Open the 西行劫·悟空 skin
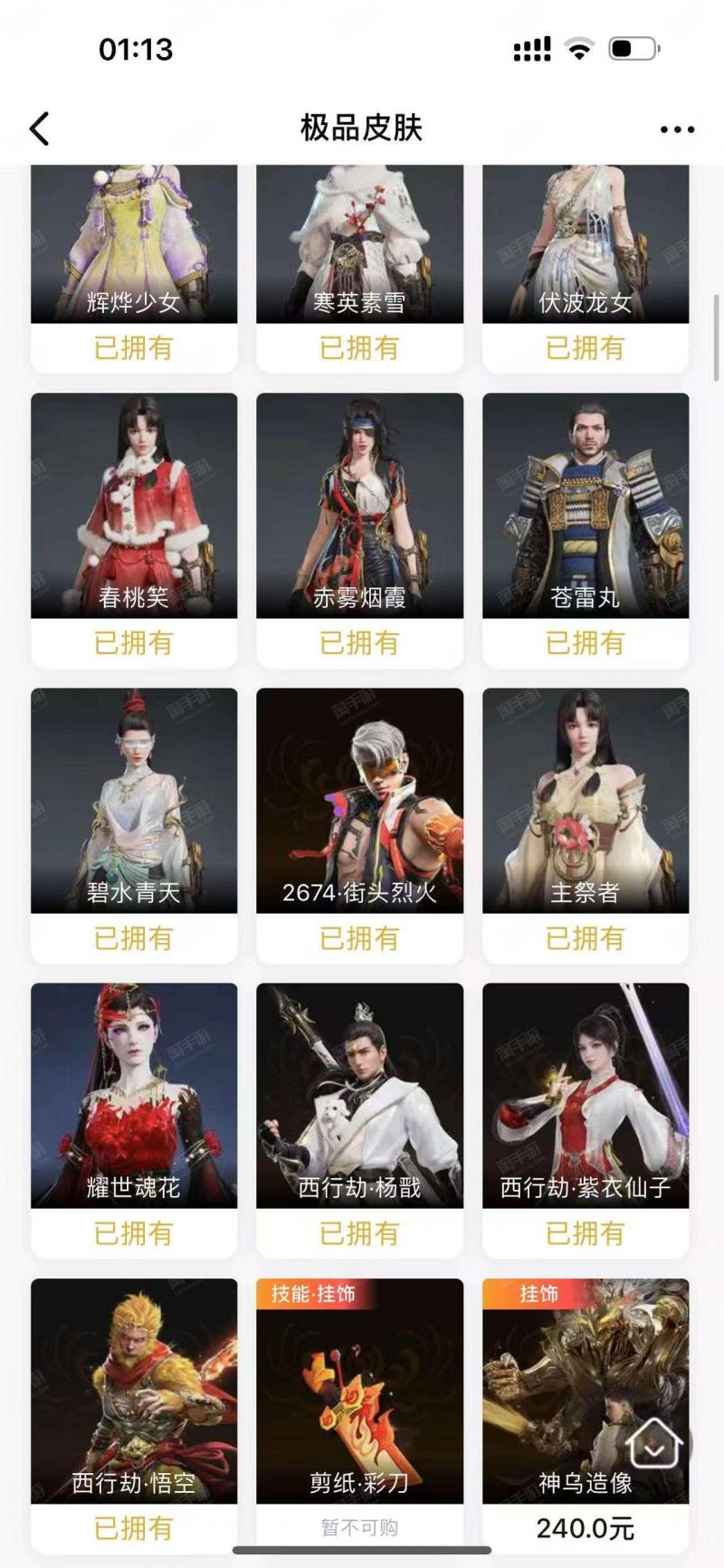The height and width of the screenshot is (1568, 724). [x=134, y=1415]
